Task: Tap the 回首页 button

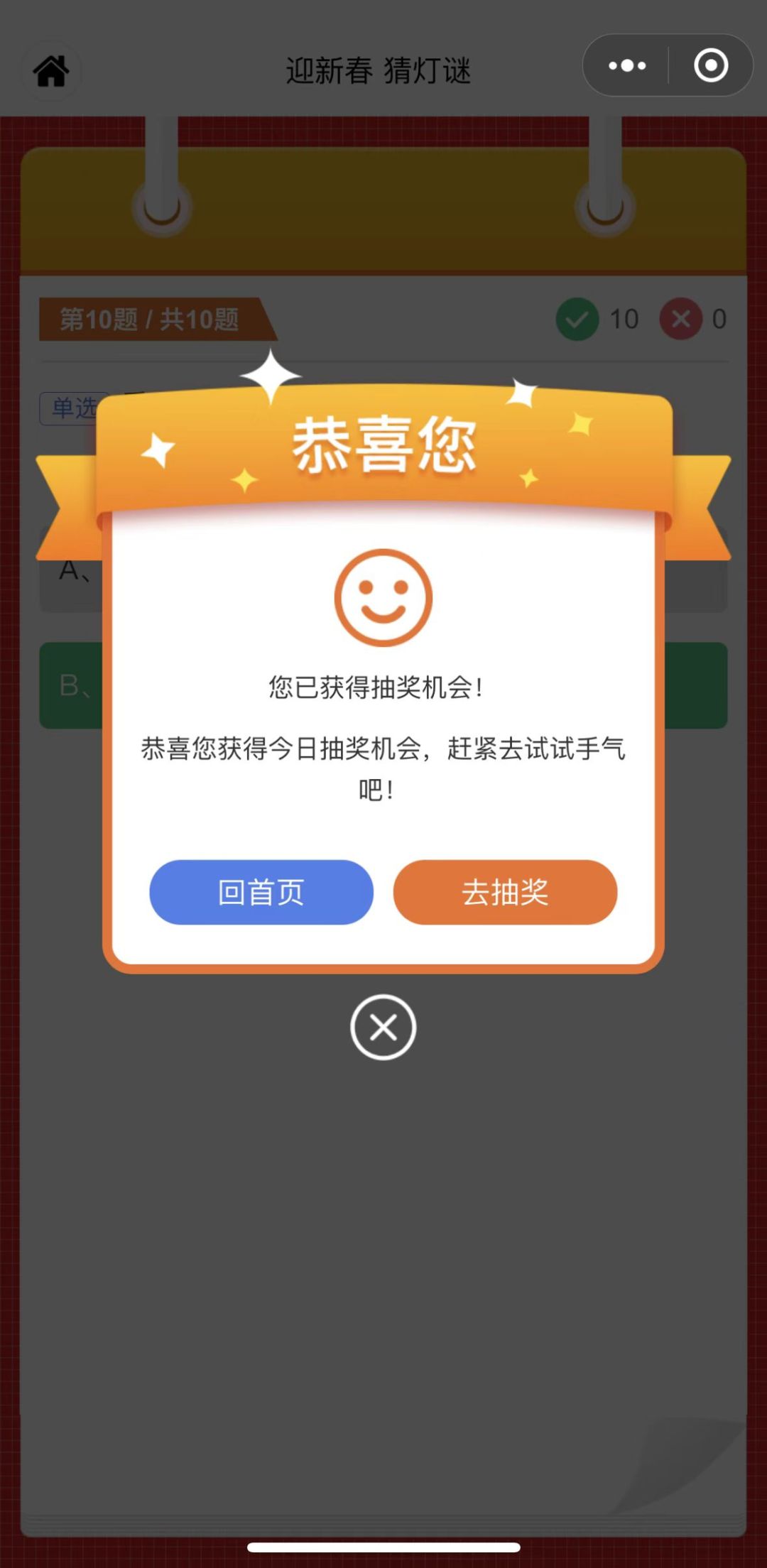Action: pyautogui.click(x=261, y=892)
